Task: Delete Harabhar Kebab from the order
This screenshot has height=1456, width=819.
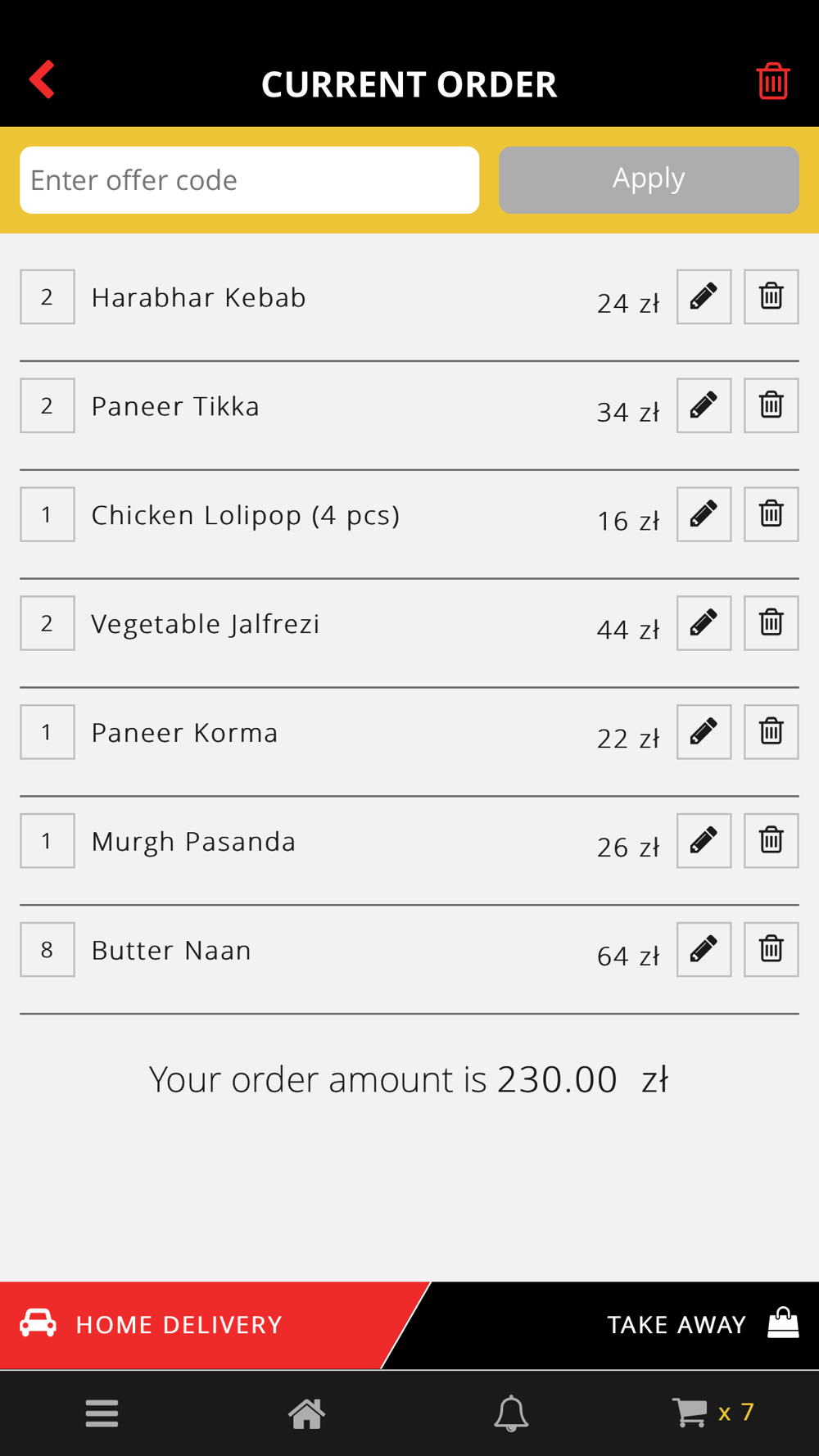Action: (771, 296)
